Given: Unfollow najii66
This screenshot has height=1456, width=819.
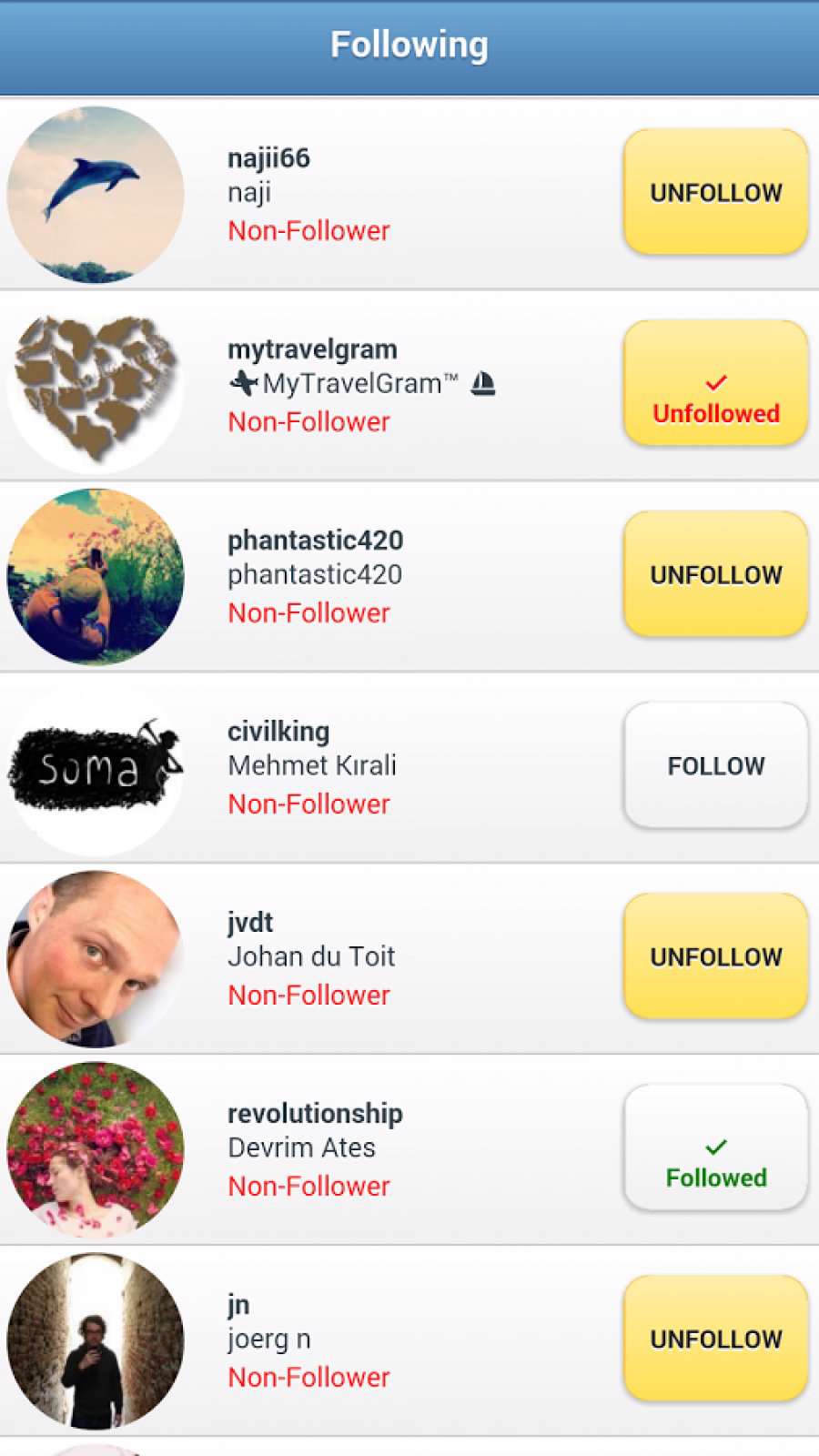Looking at the screenshot, I should click(x=715, y=192).
